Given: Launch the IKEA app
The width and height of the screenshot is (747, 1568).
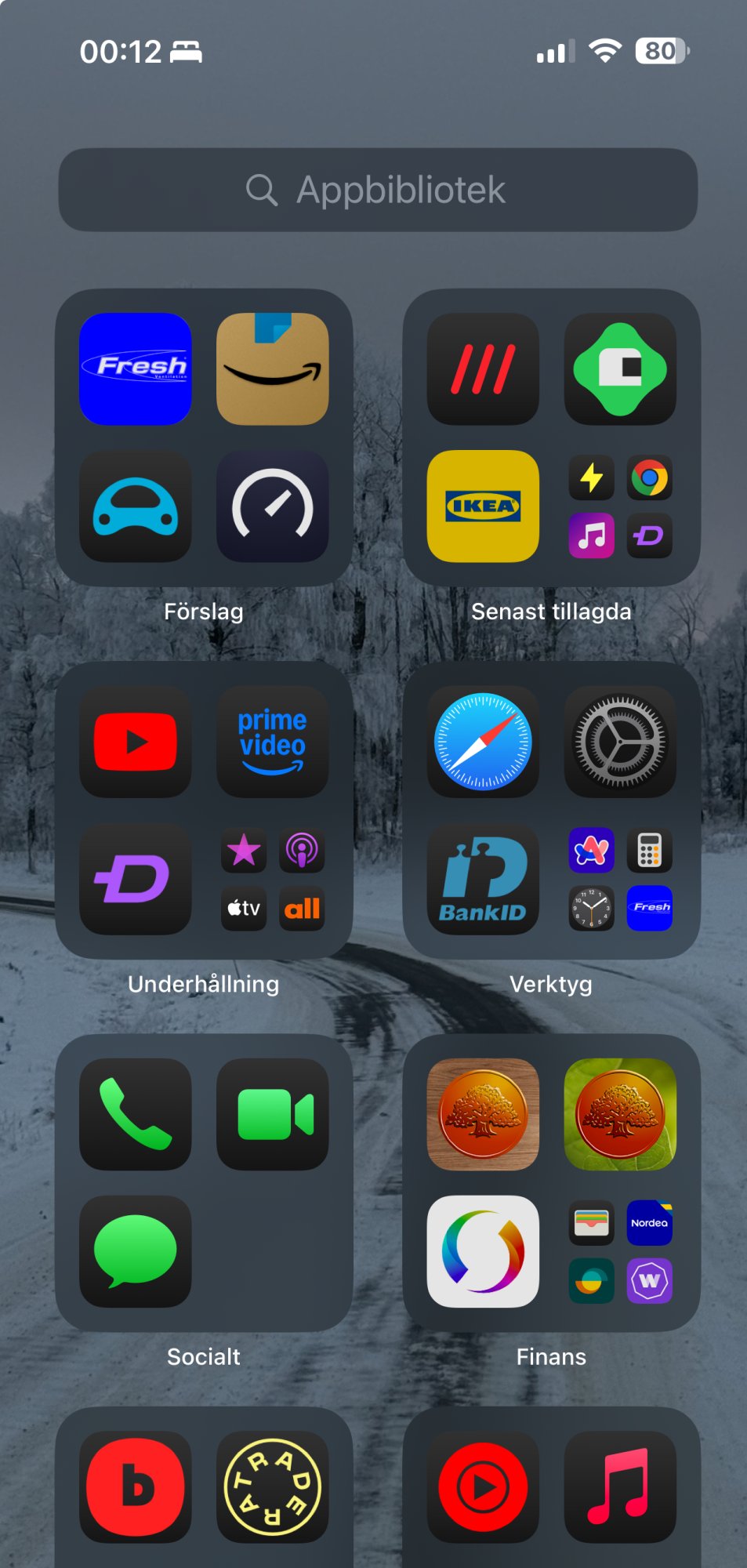Looking at the screenshot, I should point(483,506).
